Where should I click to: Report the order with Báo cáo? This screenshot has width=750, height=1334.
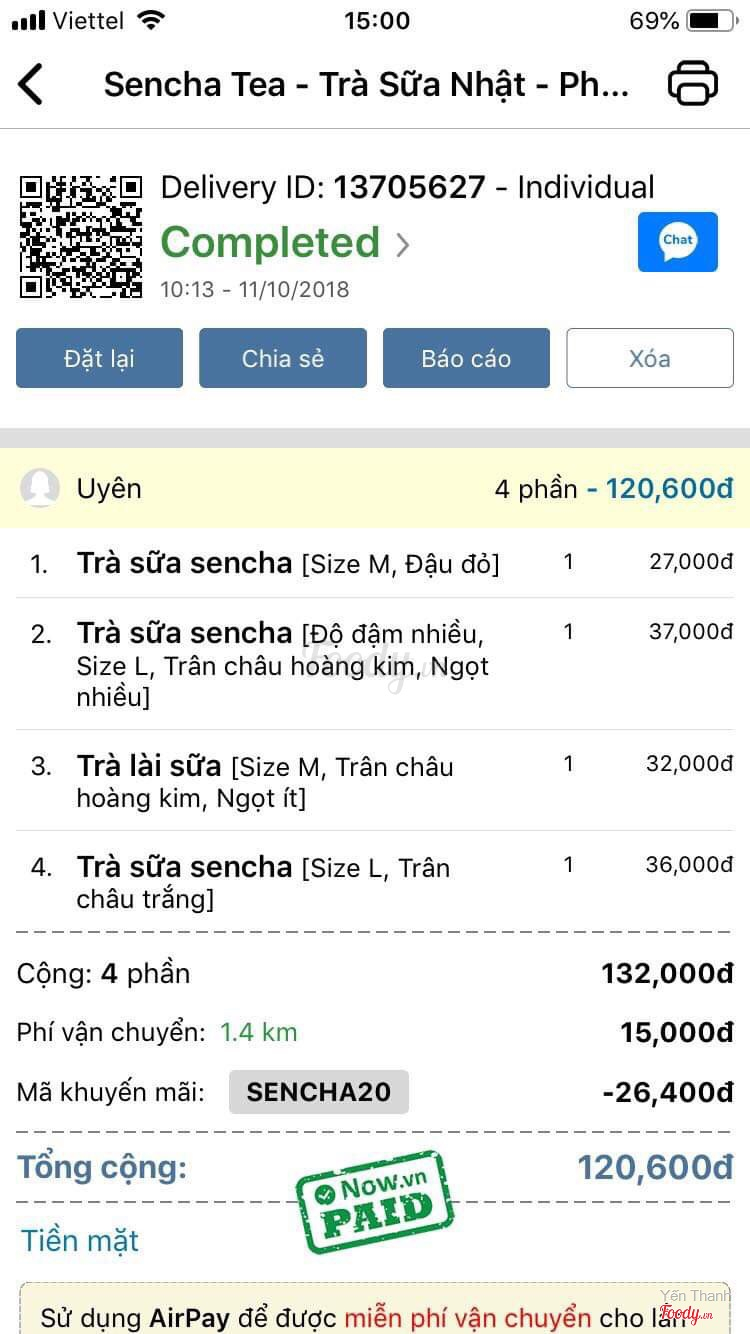pos(466,358)
